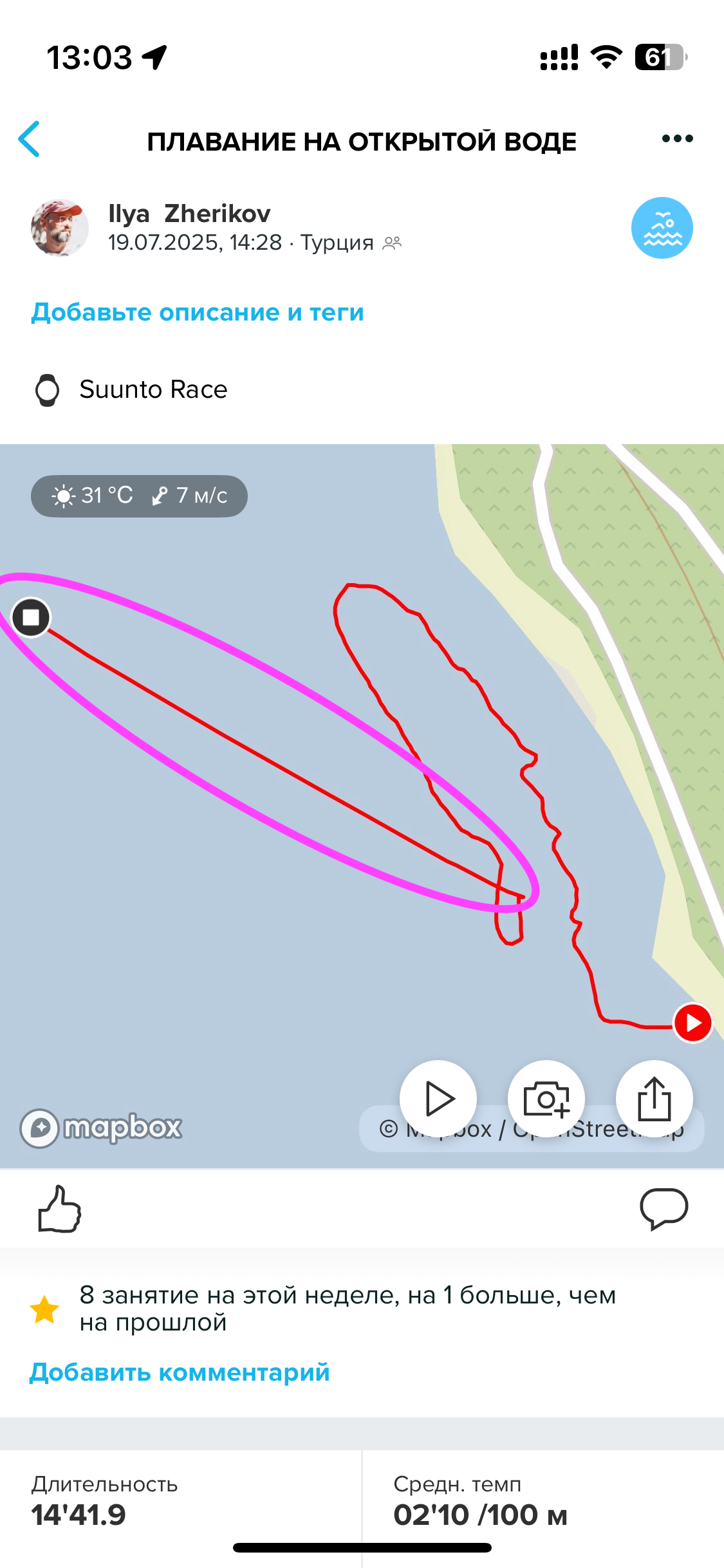
Task: Open comments via speech bubble icon
Action: [664, 1209]
